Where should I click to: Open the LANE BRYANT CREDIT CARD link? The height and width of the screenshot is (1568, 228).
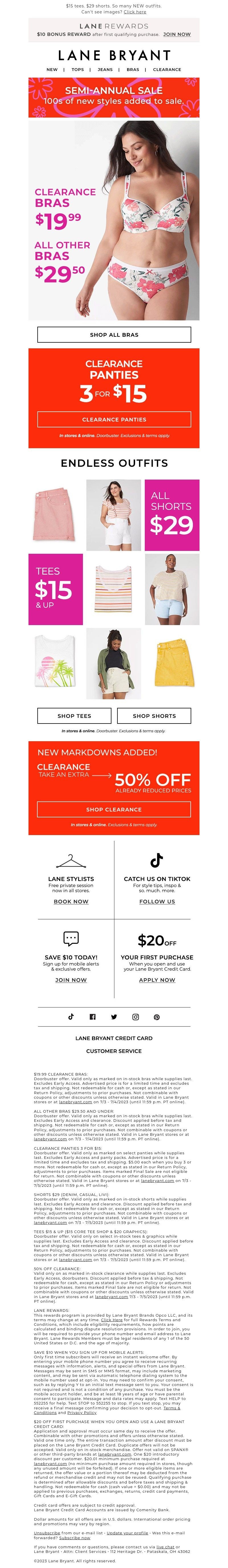click(x=114, y=1038)
